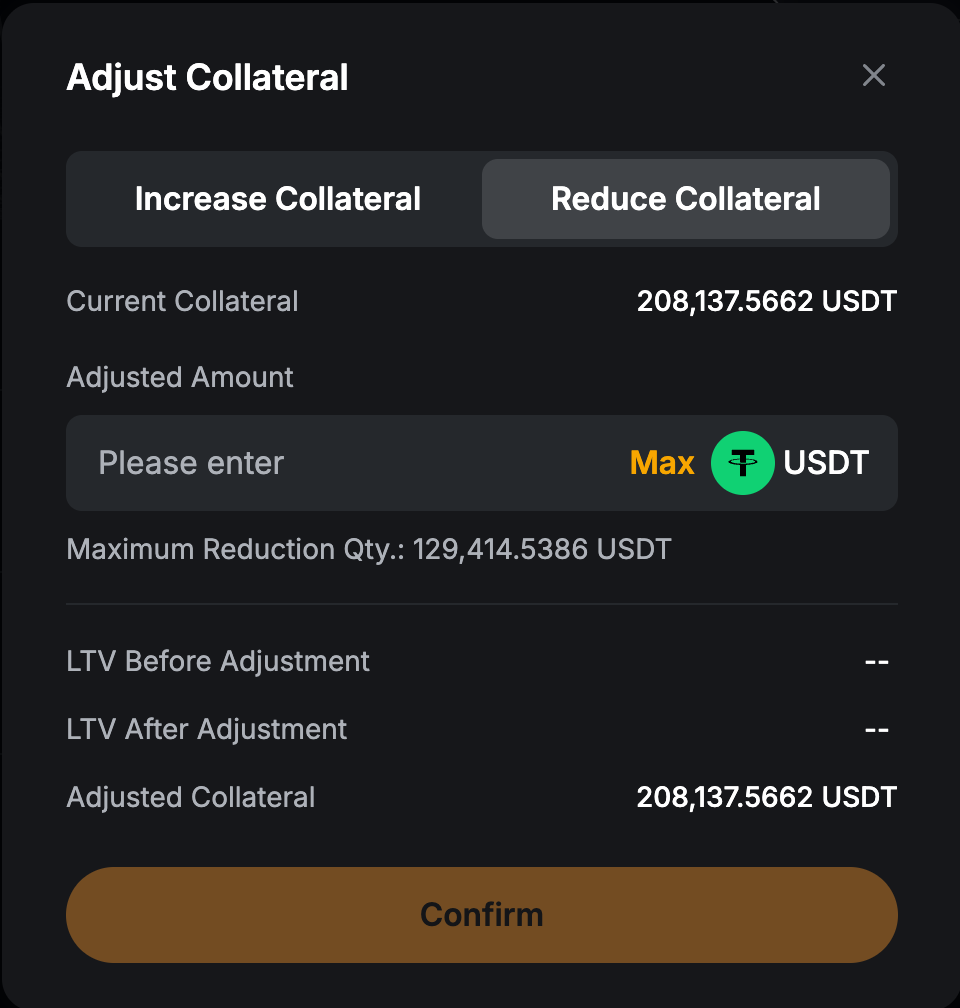
Task: Select the Reduce Collateral tab
Action: click(x=685, y=199)
